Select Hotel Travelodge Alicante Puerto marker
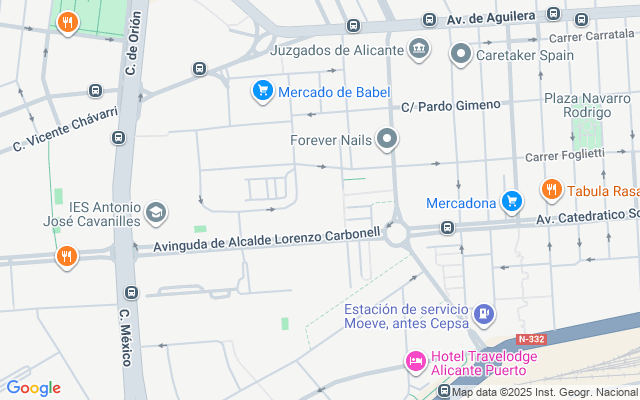The image size is (640, 400). coord(416,361)
